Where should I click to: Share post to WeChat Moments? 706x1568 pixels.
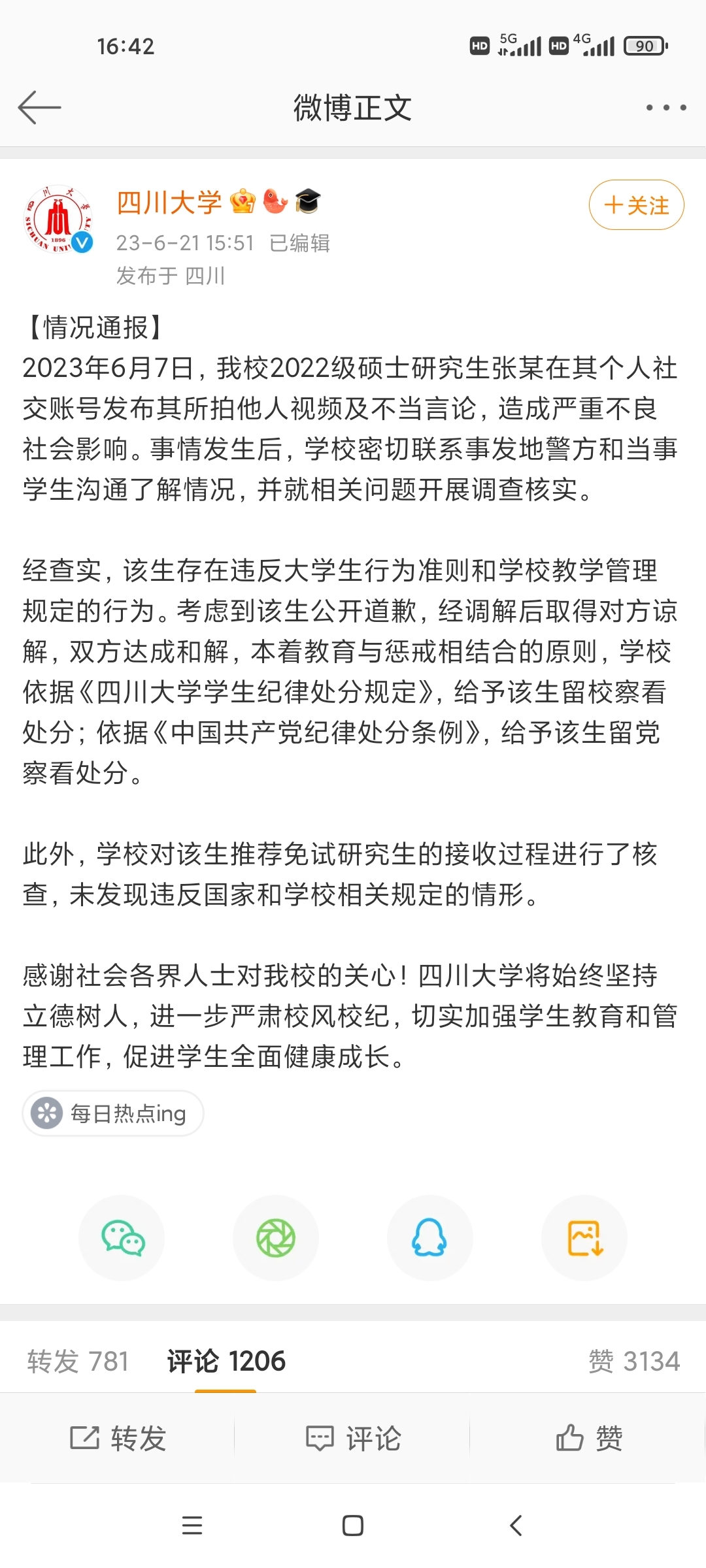click(276, 1238)
